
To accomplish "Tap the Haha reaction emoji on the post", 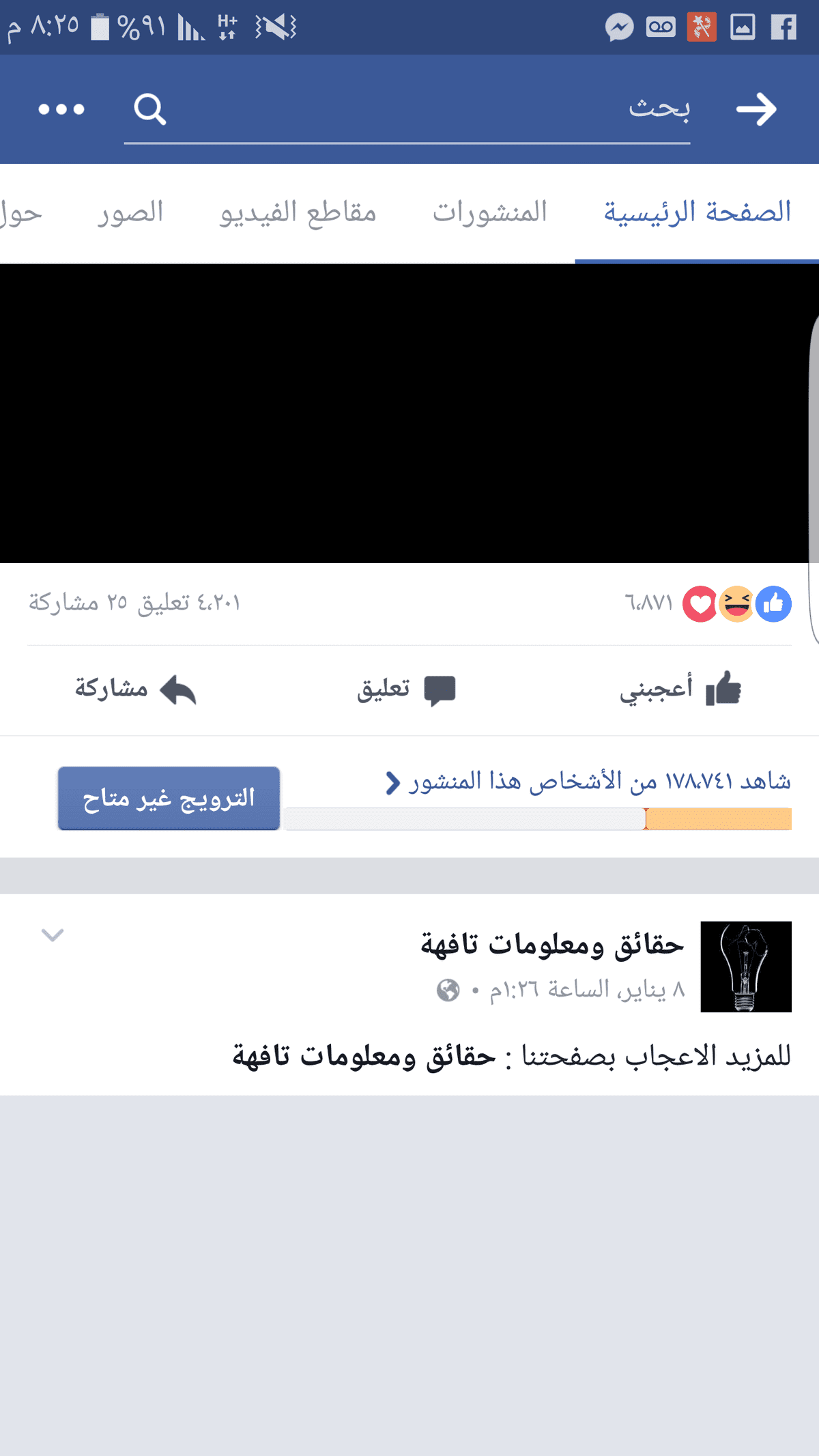I will coord(736,603).
